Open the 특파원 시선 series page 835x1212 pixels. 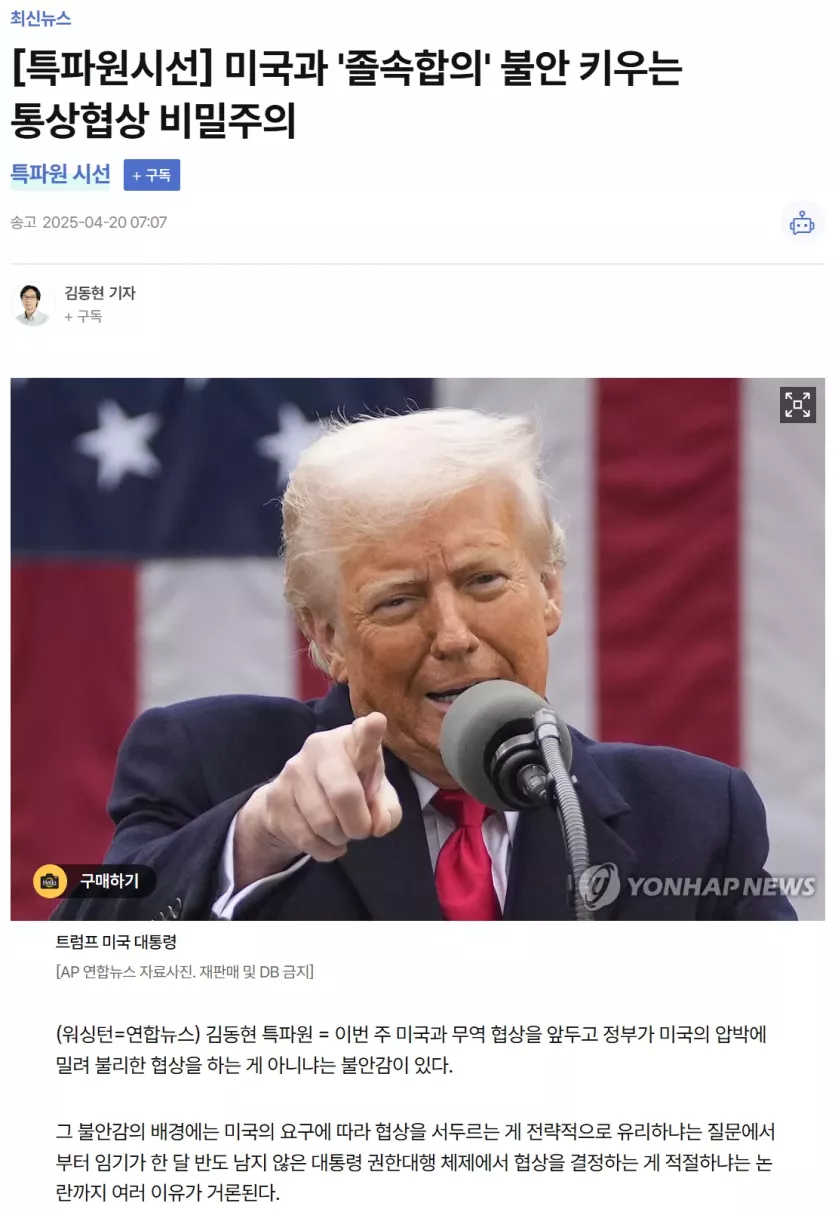(x=61, y=174)
